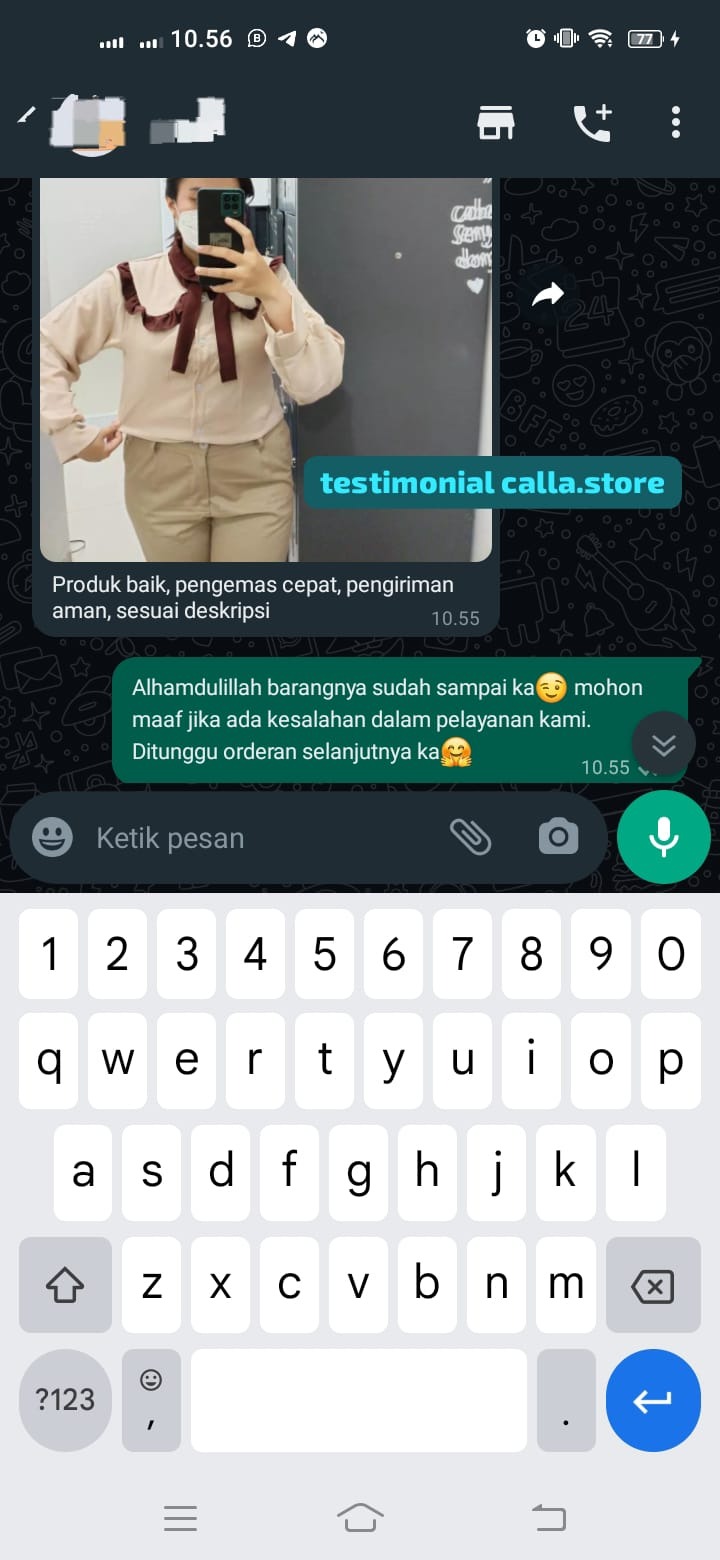Start a call with this contact

pyautogui.click(x=592, y=123)
